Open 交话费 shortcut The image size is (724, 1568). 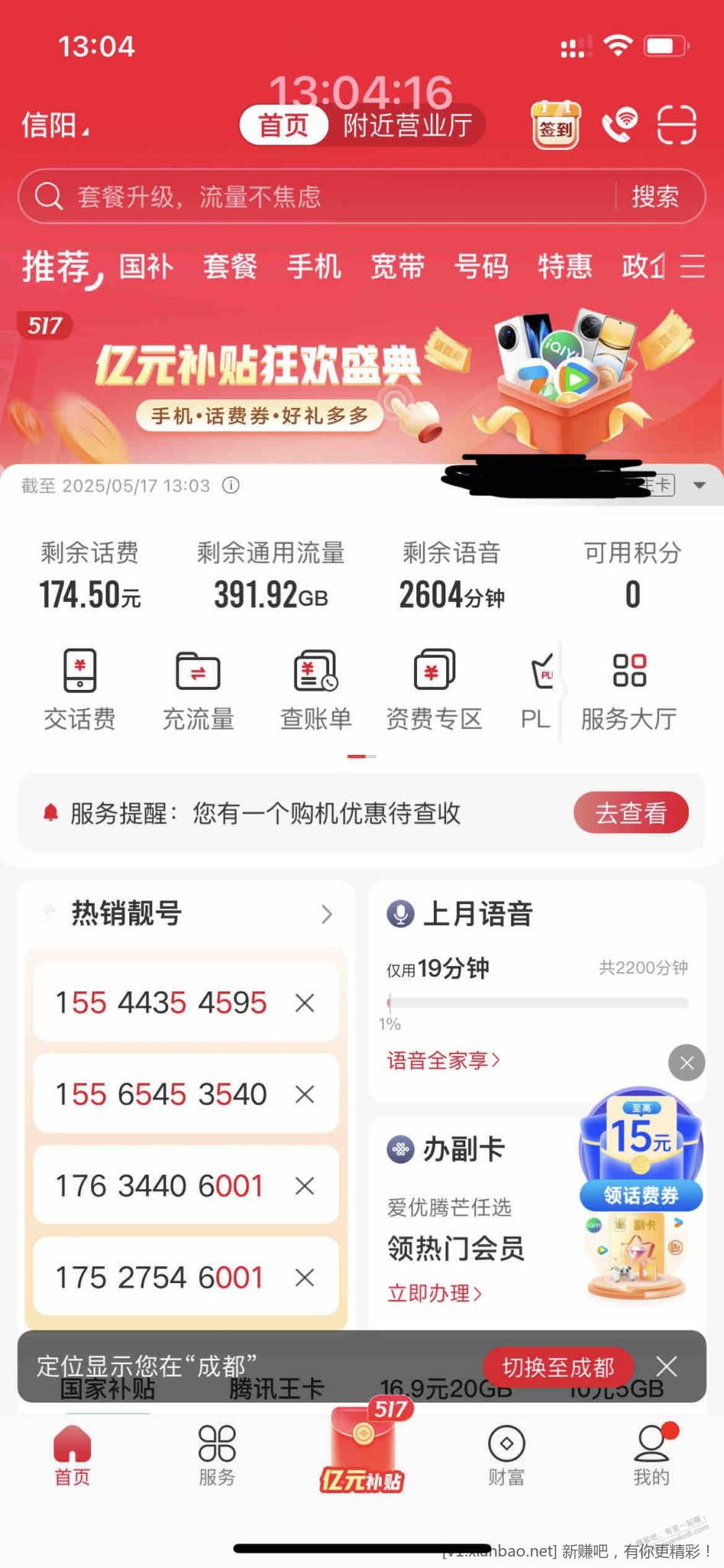[80, 689]
